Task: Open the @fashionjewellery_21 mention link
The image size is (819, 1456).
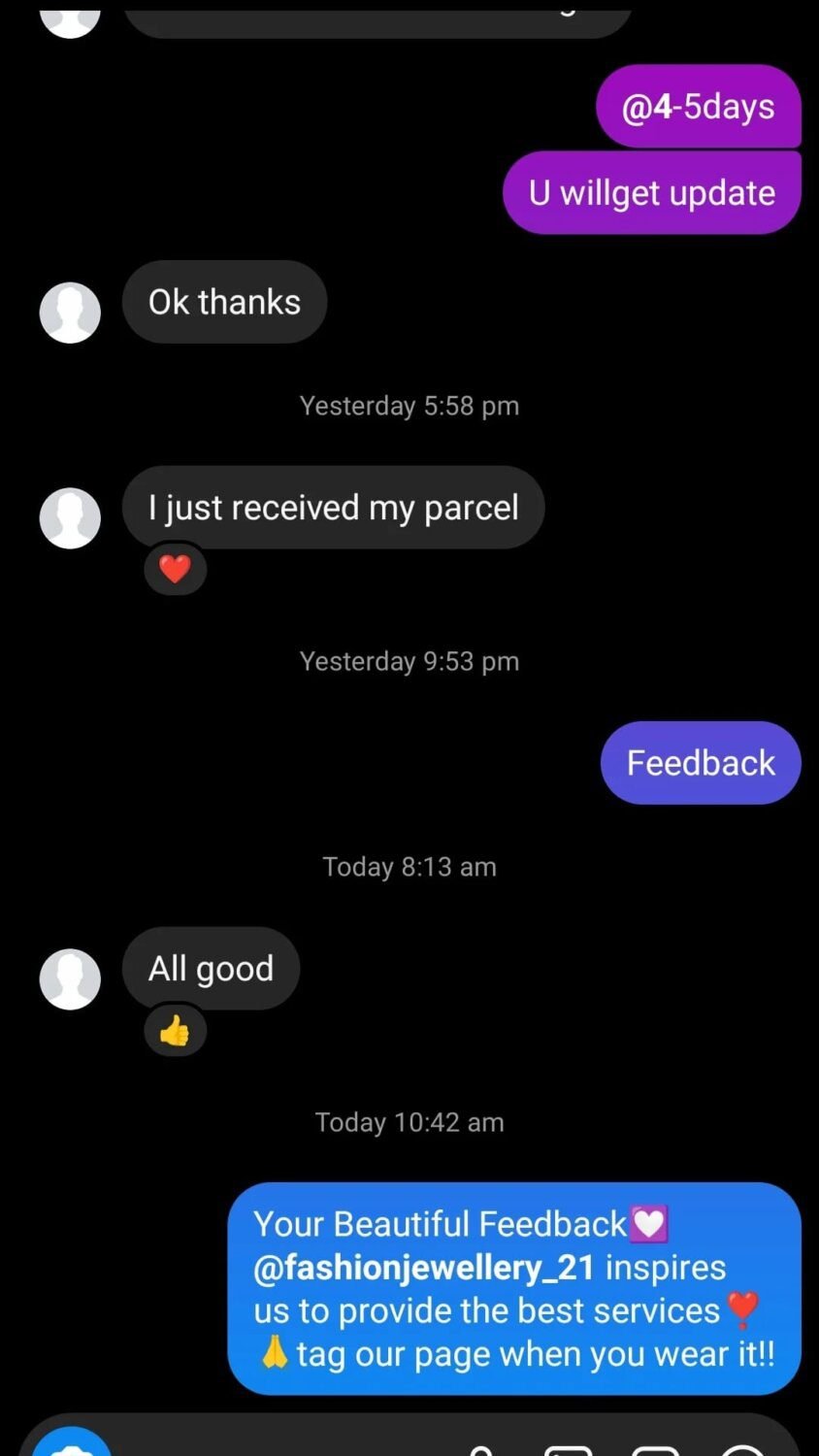Action: click(423, 1268)
